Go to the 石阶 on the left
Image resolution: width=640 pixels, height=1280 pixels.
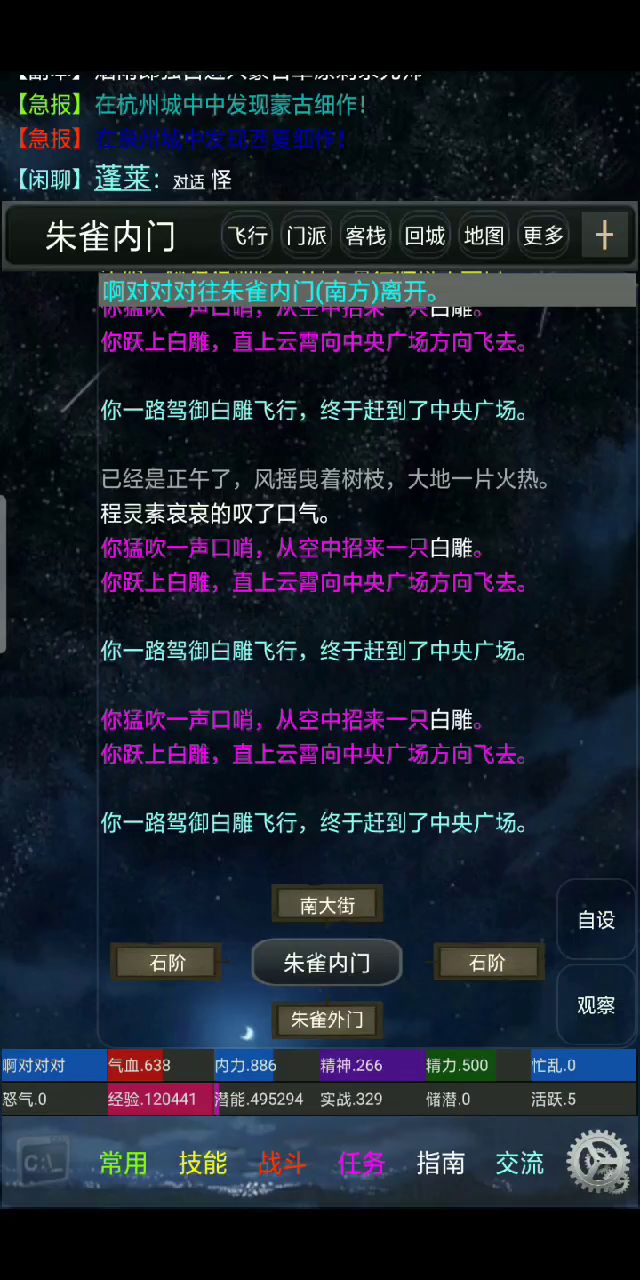[x=167, y=962]
